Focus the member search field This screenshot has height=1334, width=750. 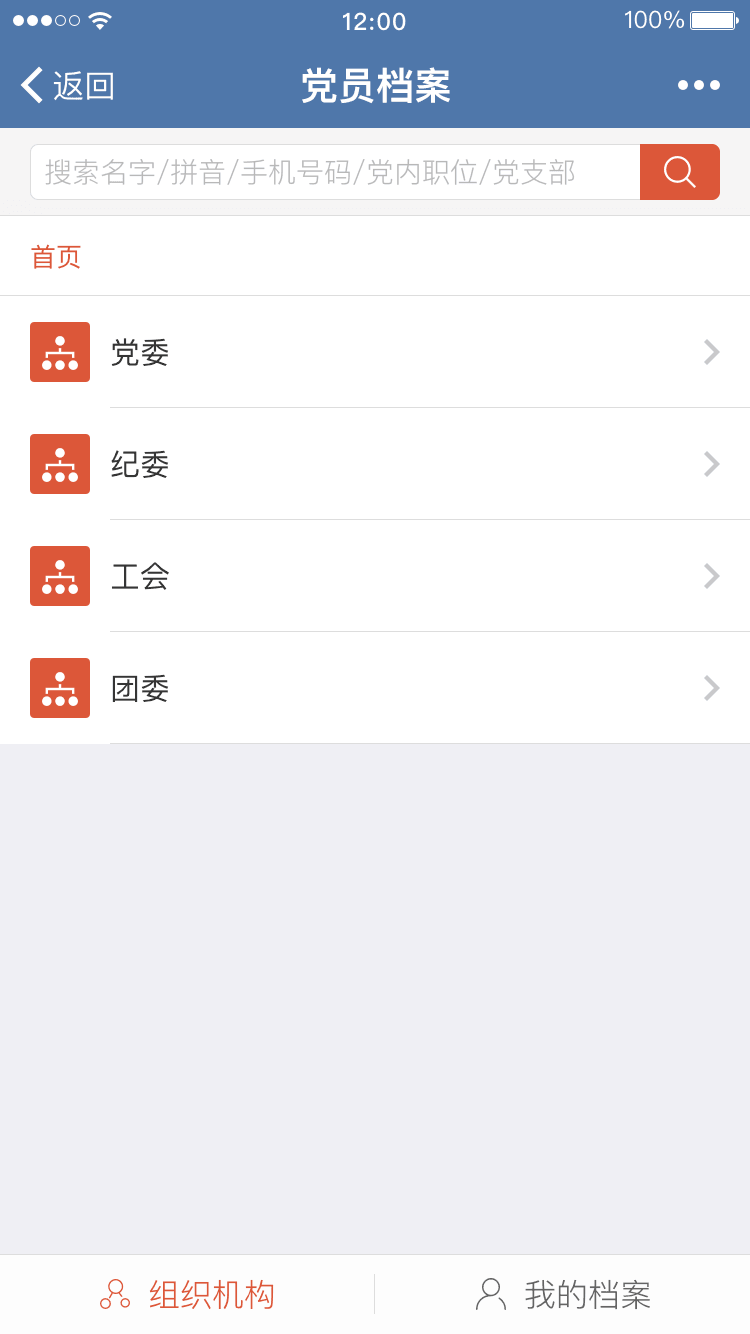[335, 172]
